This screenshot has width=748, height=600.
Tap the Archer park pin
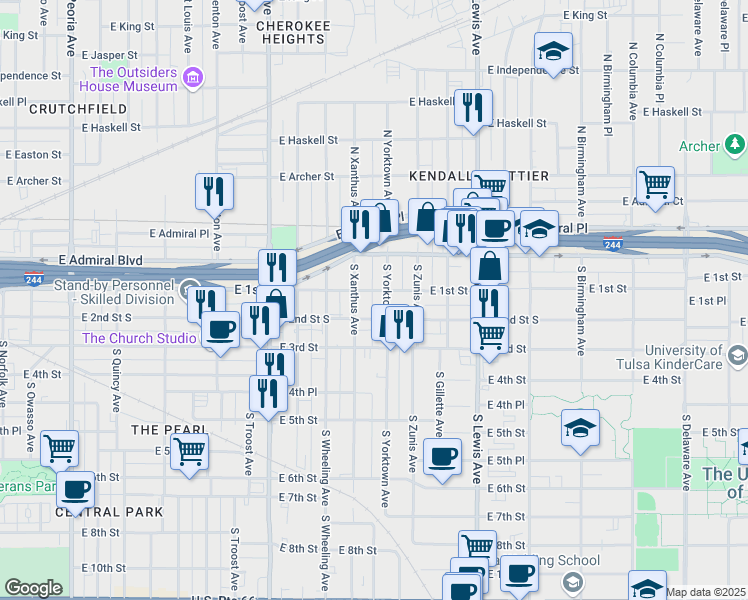click(x=735, y=145)
